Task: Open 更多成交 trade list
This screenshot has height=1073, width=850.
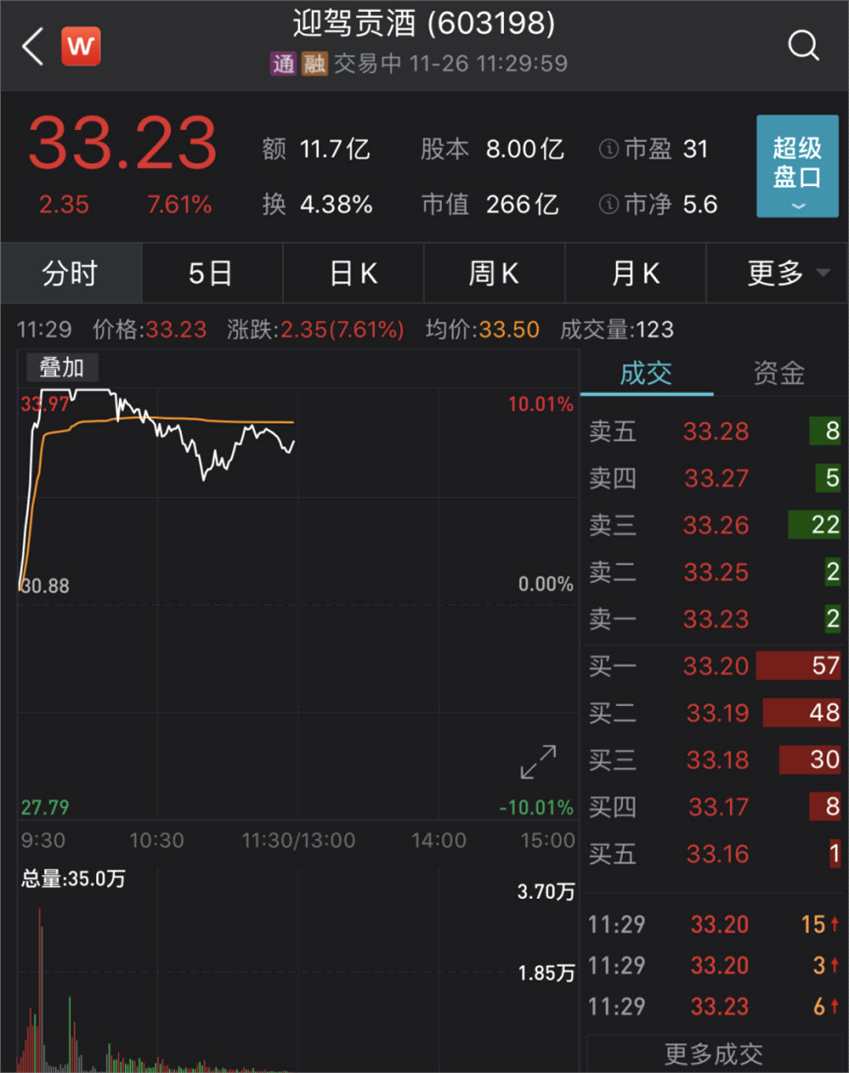Action: click(713, 1053)
